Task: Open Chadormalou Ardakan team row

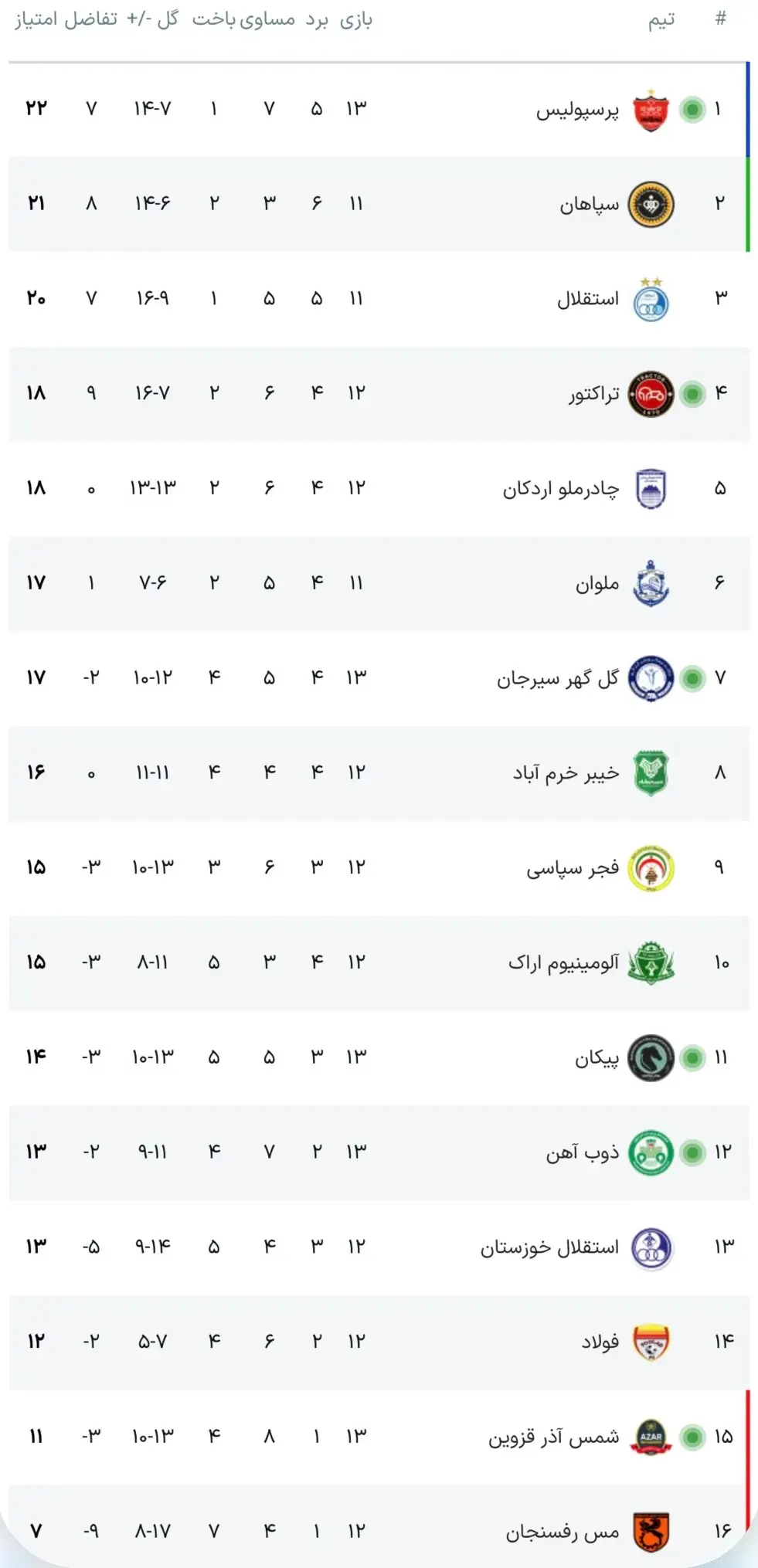Action: (x=560, y=489)
